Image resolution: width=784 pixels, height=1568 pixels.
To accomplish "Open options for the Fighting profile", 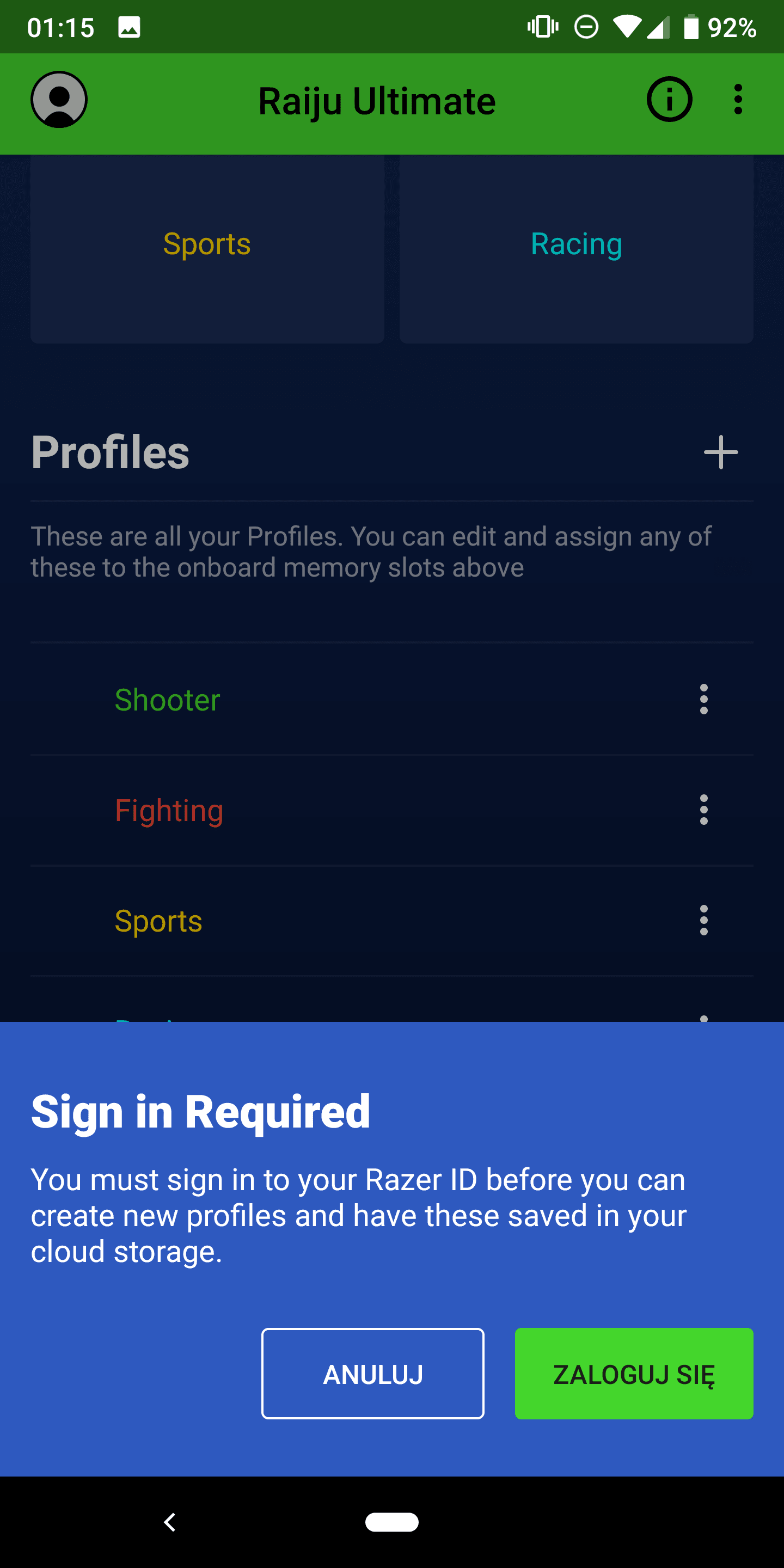I will tap(703, 810).
